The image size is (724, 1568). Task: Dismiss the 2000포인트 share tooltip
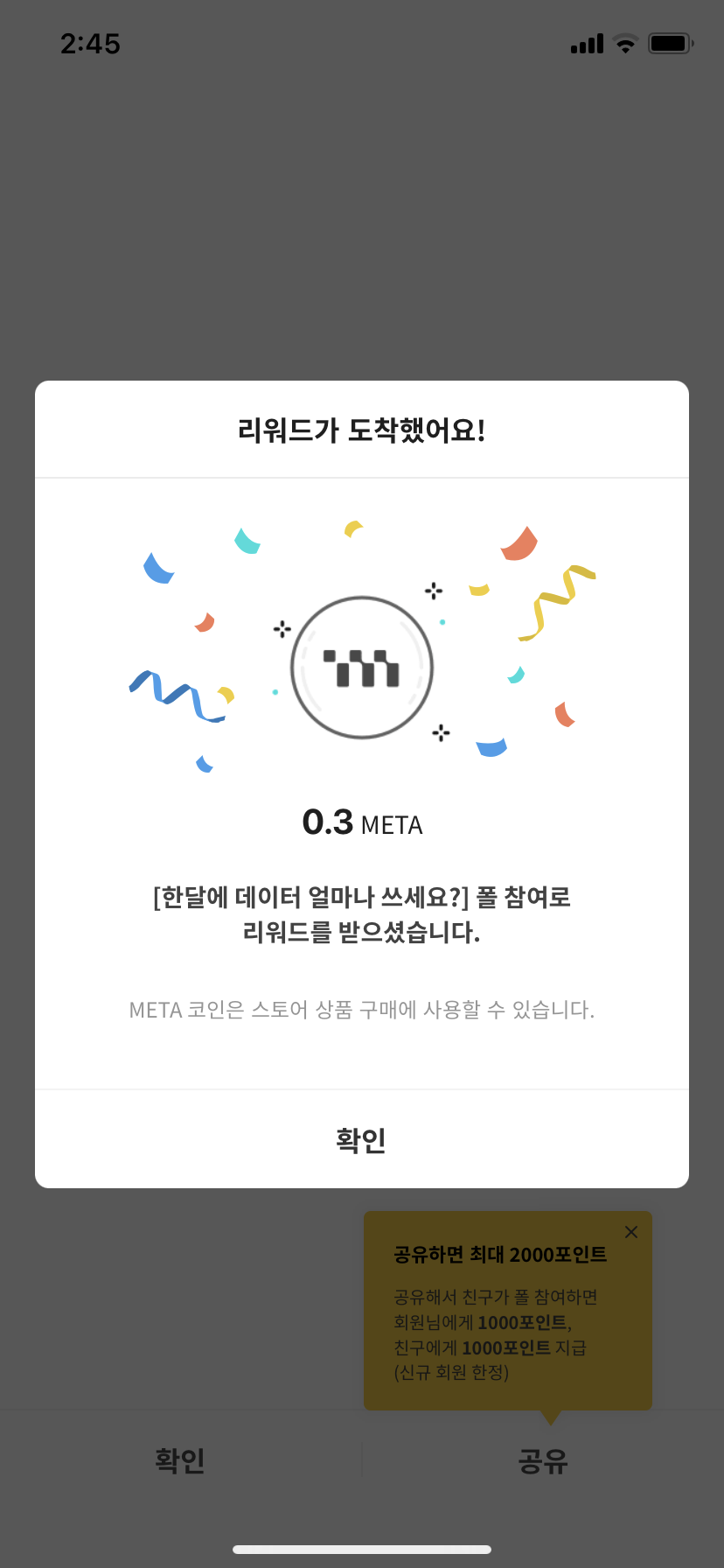(630, 1231)
